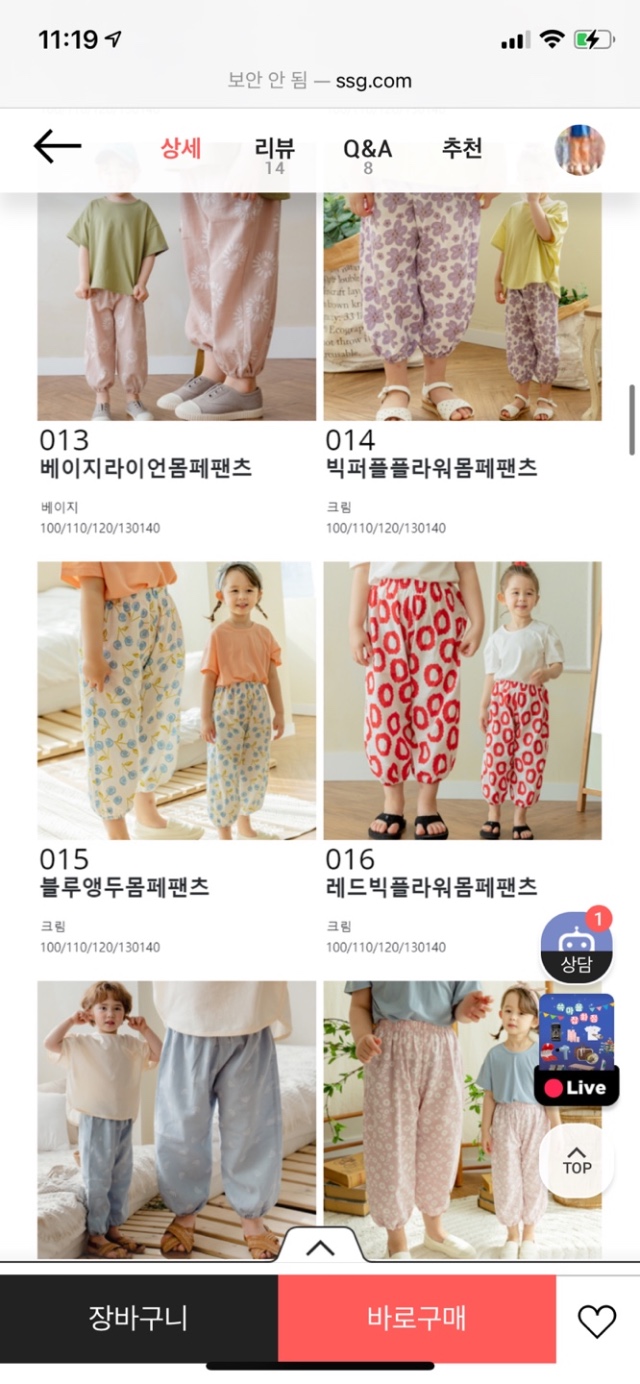Expand the bottom options panel

pyautogui.click(x=319, y=1247)
